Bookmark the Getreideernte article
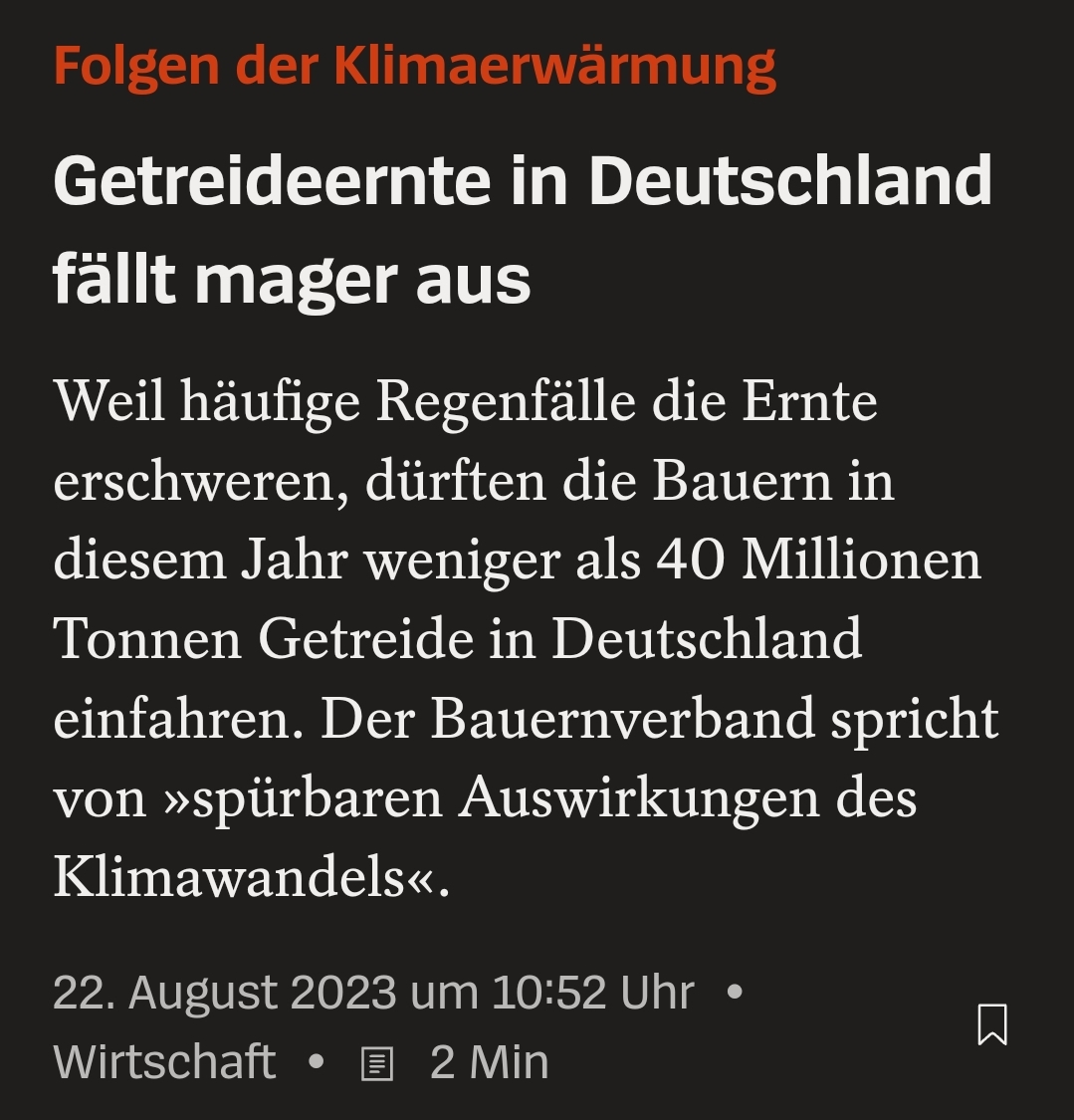The height and width of the screenshot is (1120, 1074). click(x=991, y=1024)
